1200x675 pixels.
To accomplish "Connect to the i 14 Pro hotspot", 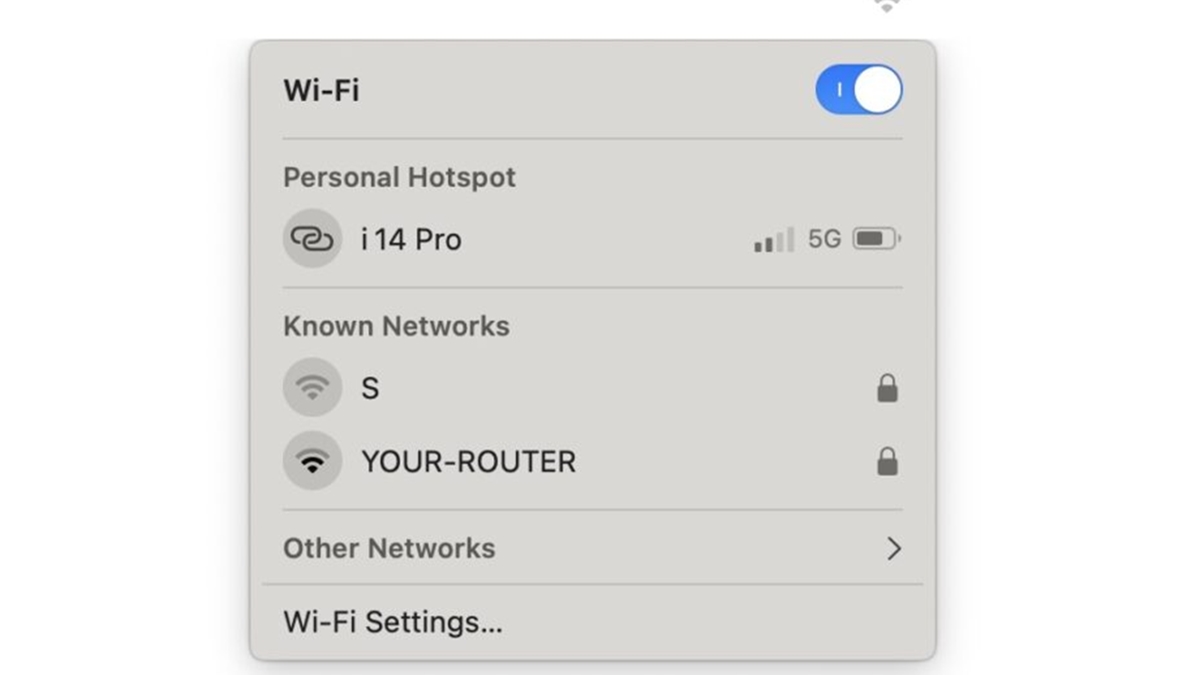I will pyautogui.click(x=411, y=240).
